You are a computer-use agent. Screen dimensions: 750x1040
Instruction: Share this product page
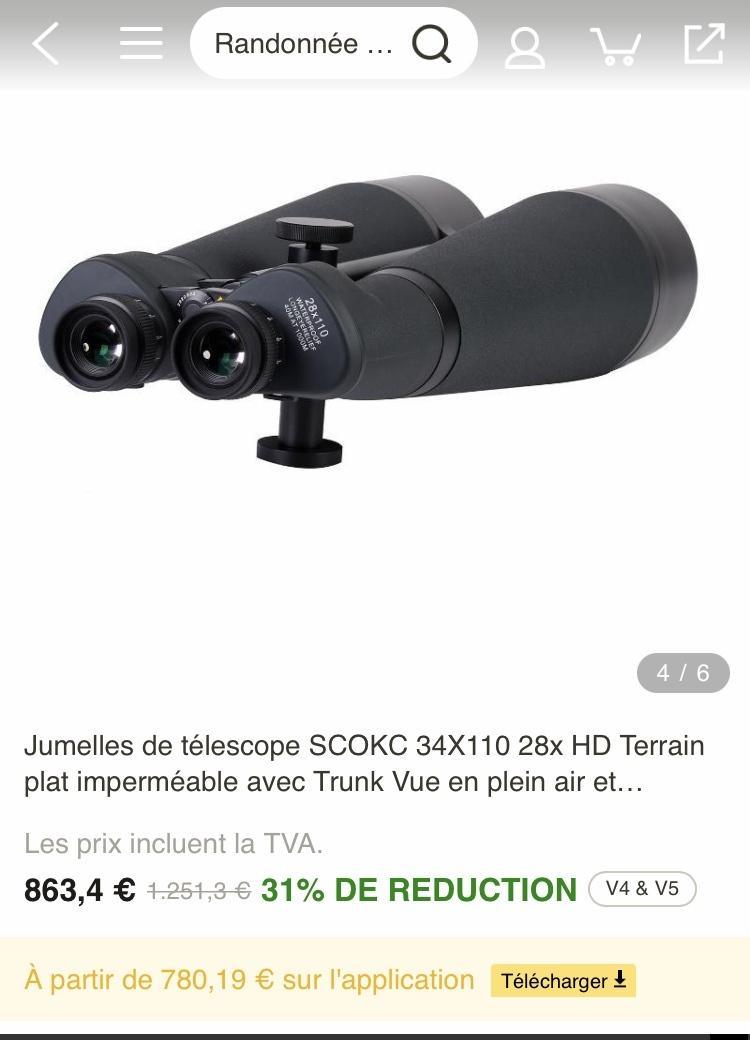703,44
